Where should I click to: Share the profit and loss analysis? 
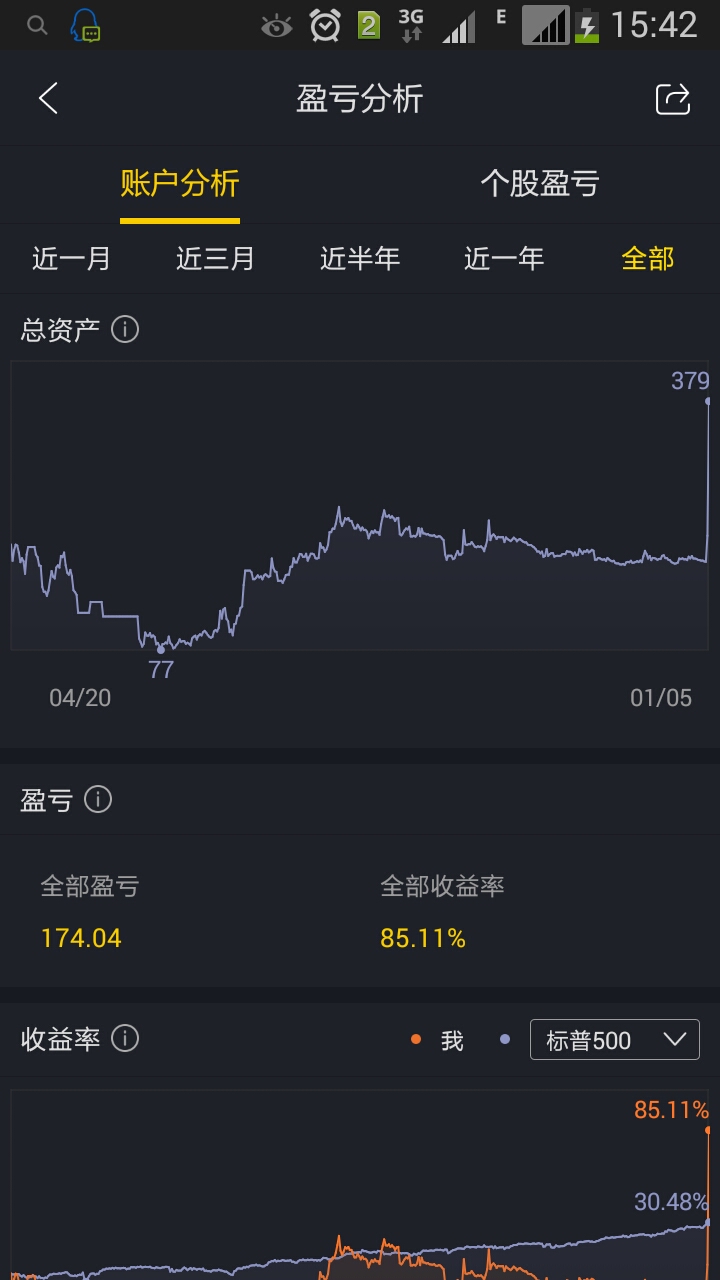pyautogui.click(x=673, y=98)
